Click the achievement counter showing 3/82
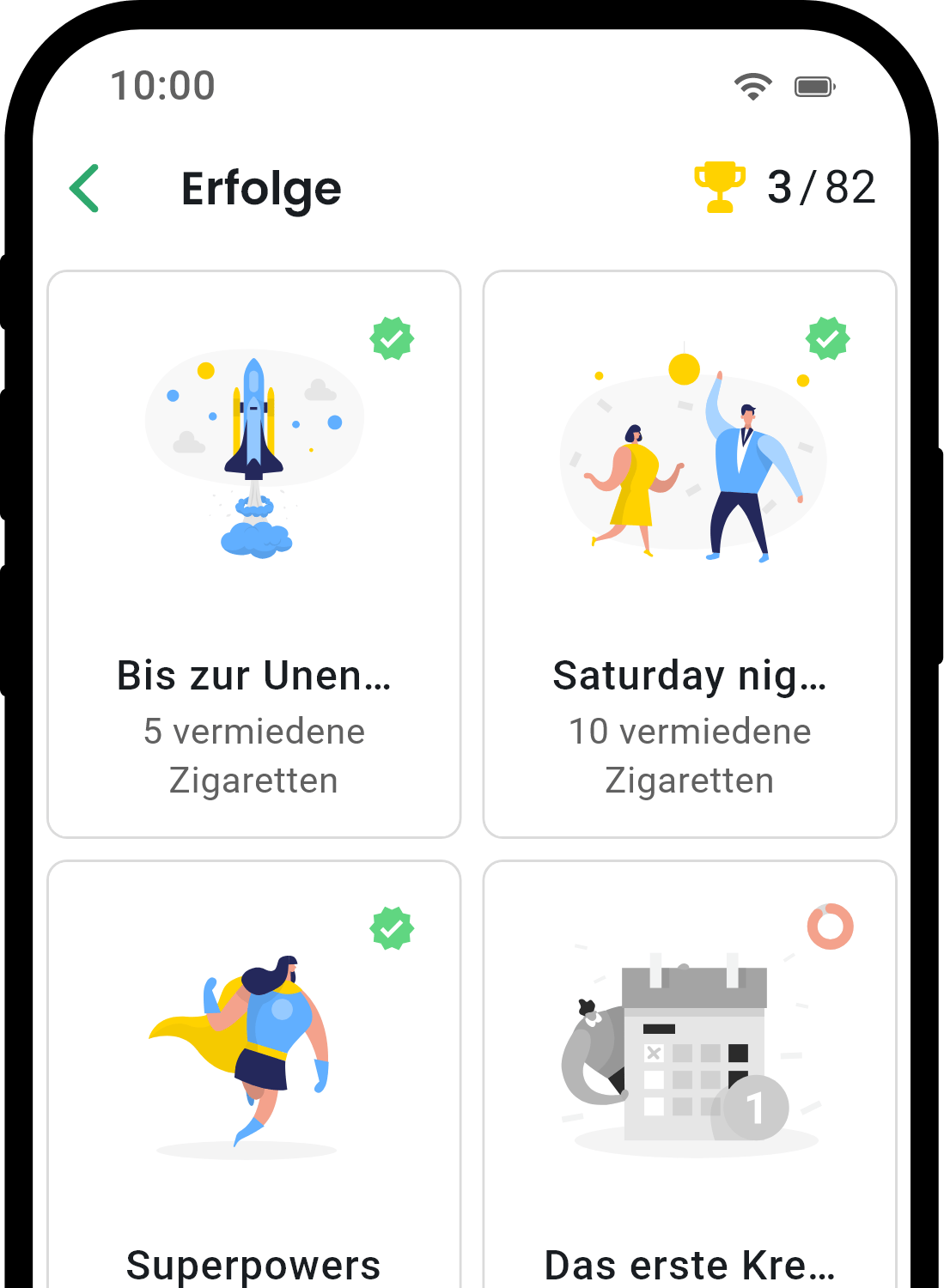 pos(822,187)
